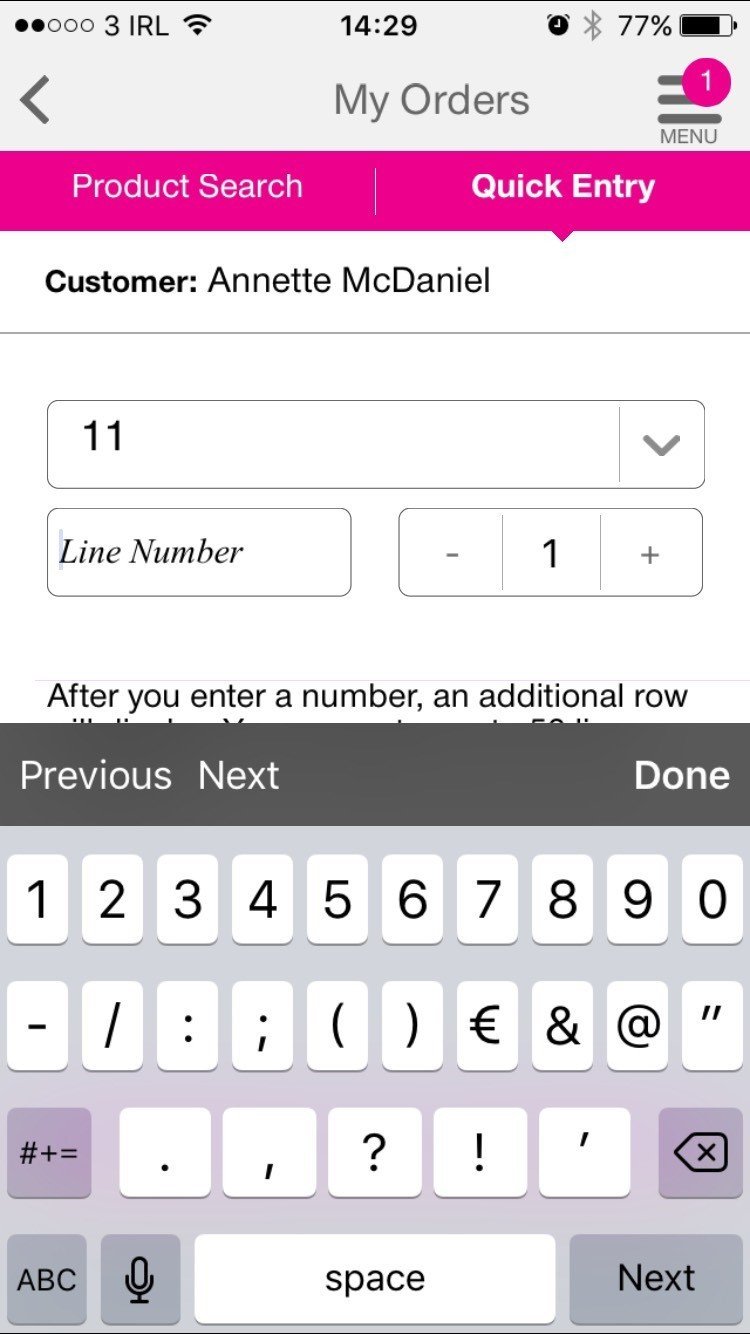Switch to the Product Search tab
This screenshot has height=1334, width=750.
coord(187,187)
